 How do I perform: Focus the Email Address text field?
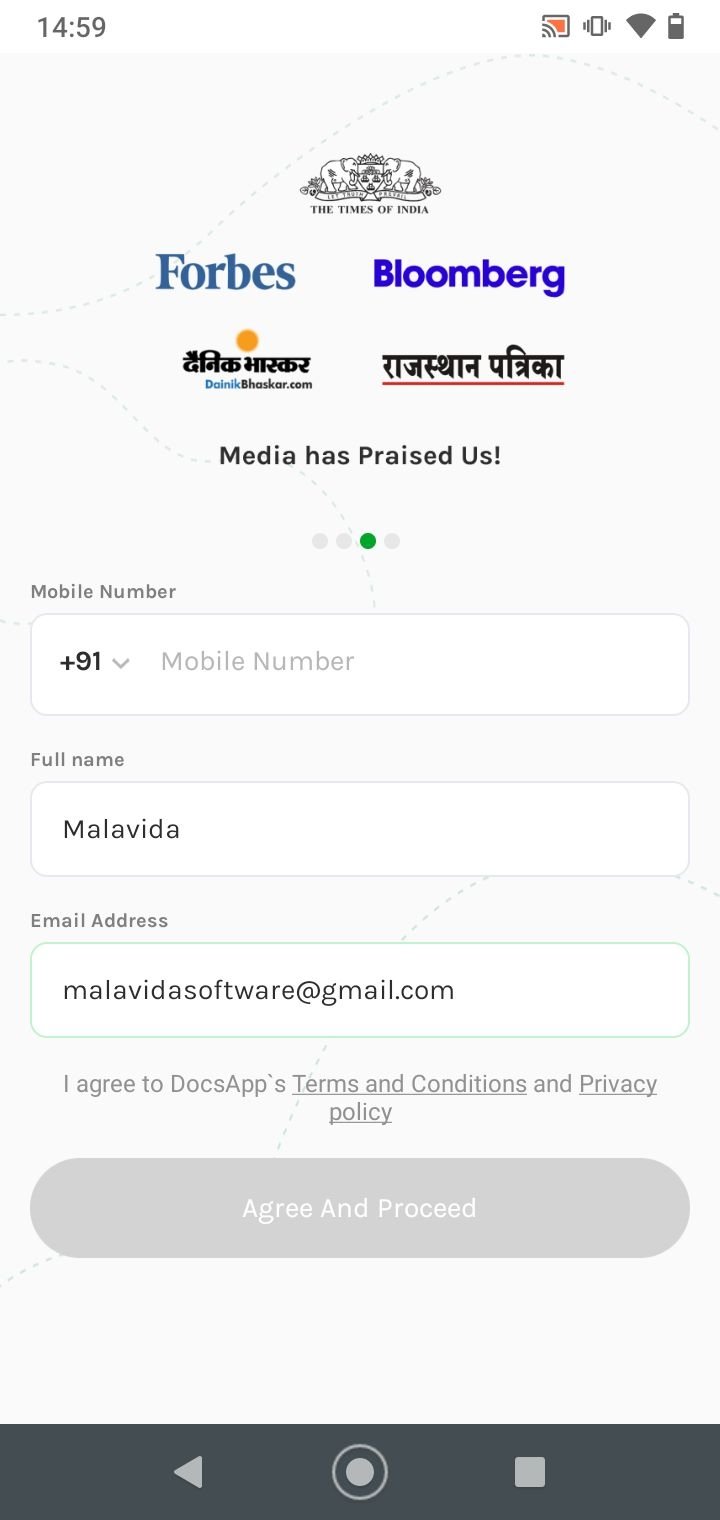pyautogui.click(x=360, y=990)
